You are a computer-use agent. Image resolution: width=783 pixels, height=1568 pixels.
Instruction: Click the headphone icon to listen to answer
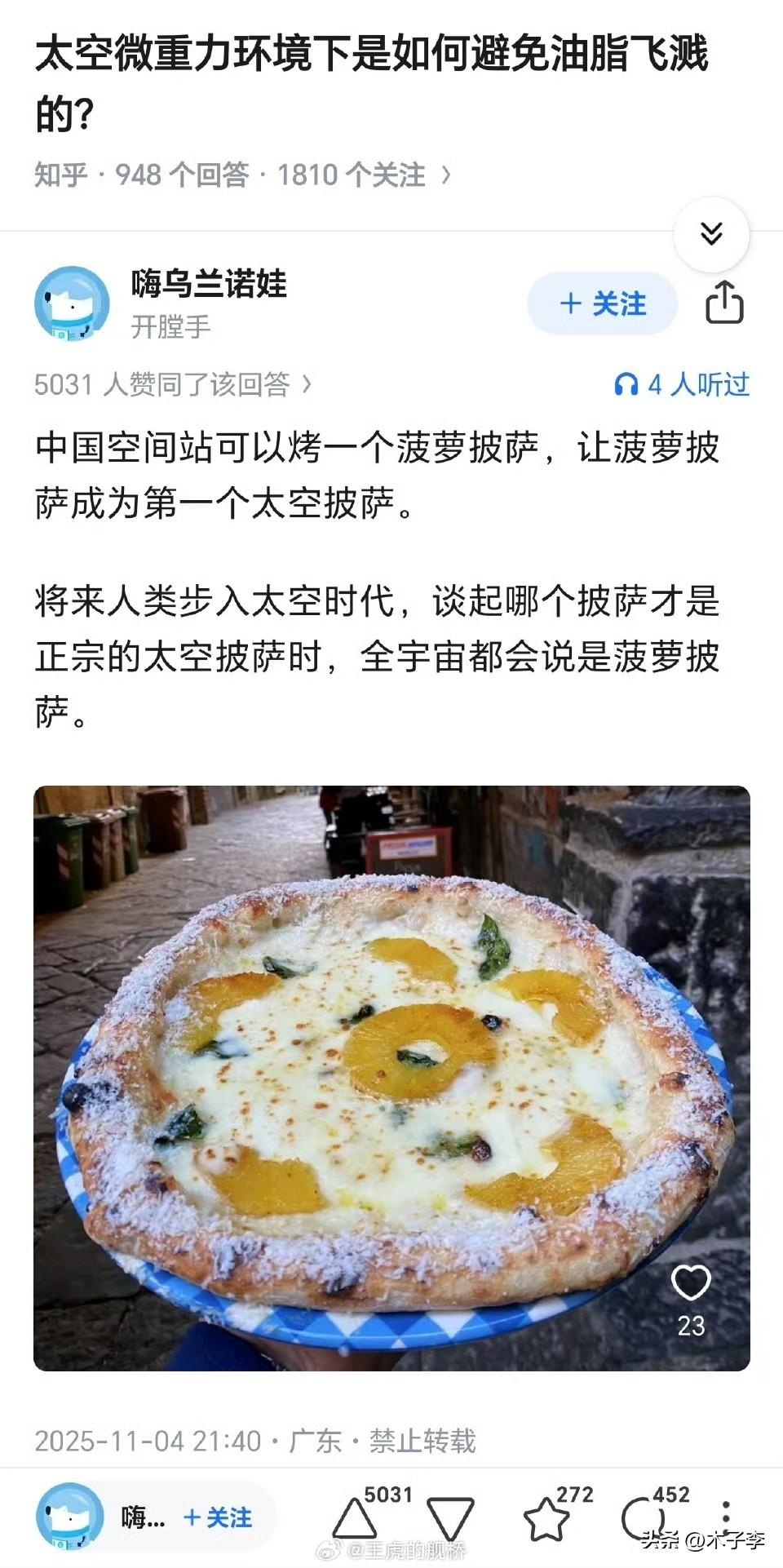coord(626,387)
